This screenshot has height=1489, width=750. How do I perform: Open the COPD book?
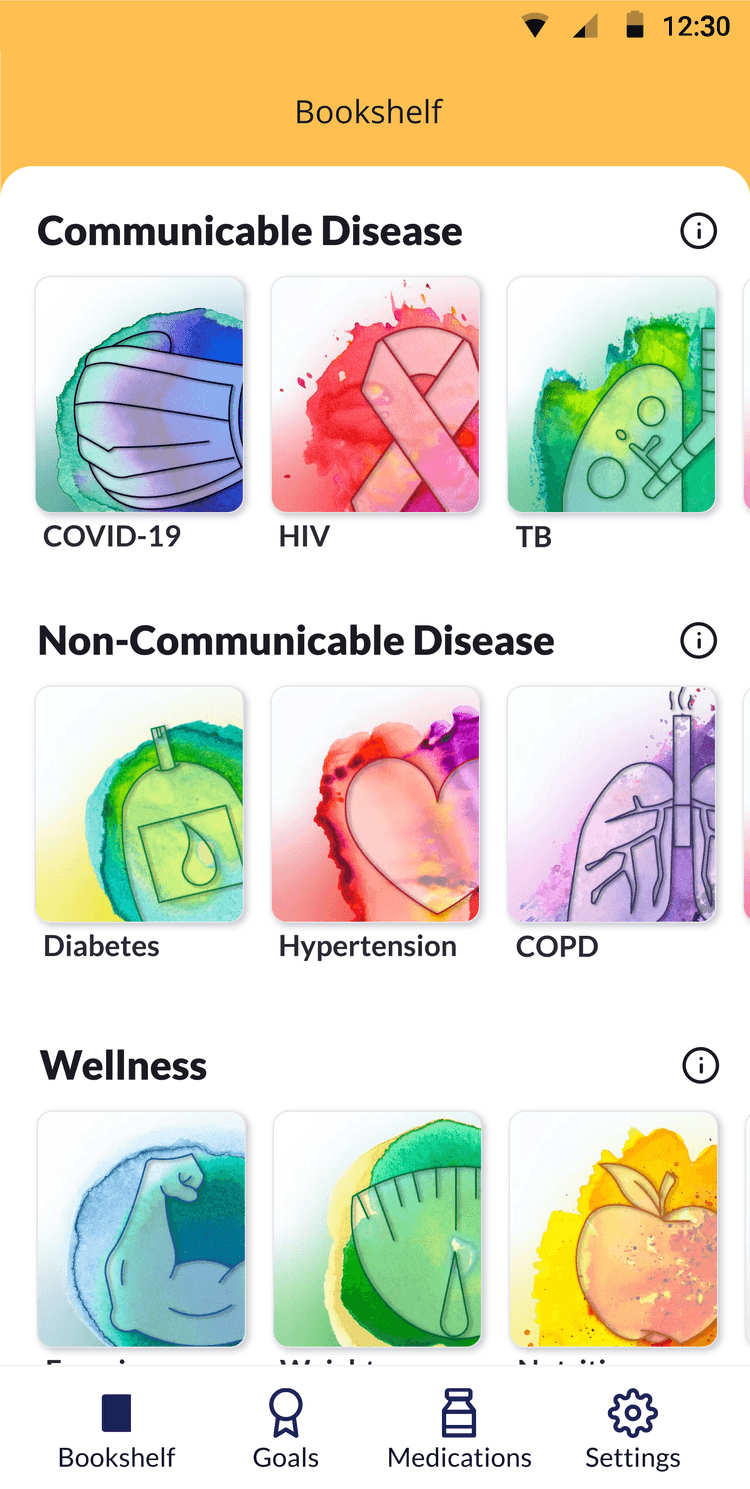tap(611, 804)
